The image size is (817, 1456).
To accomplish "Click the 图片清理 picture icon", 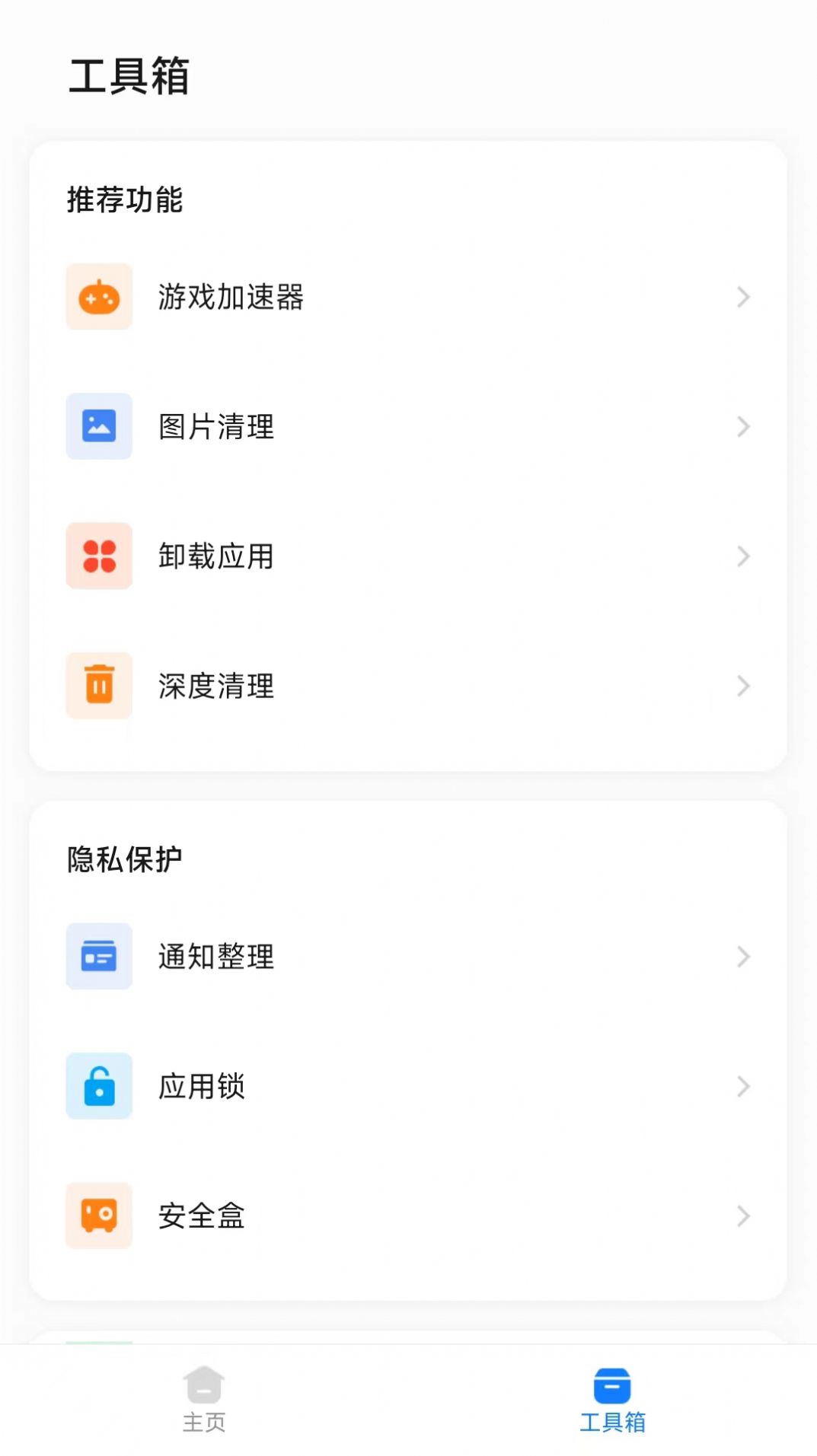I will click(98, 427).
